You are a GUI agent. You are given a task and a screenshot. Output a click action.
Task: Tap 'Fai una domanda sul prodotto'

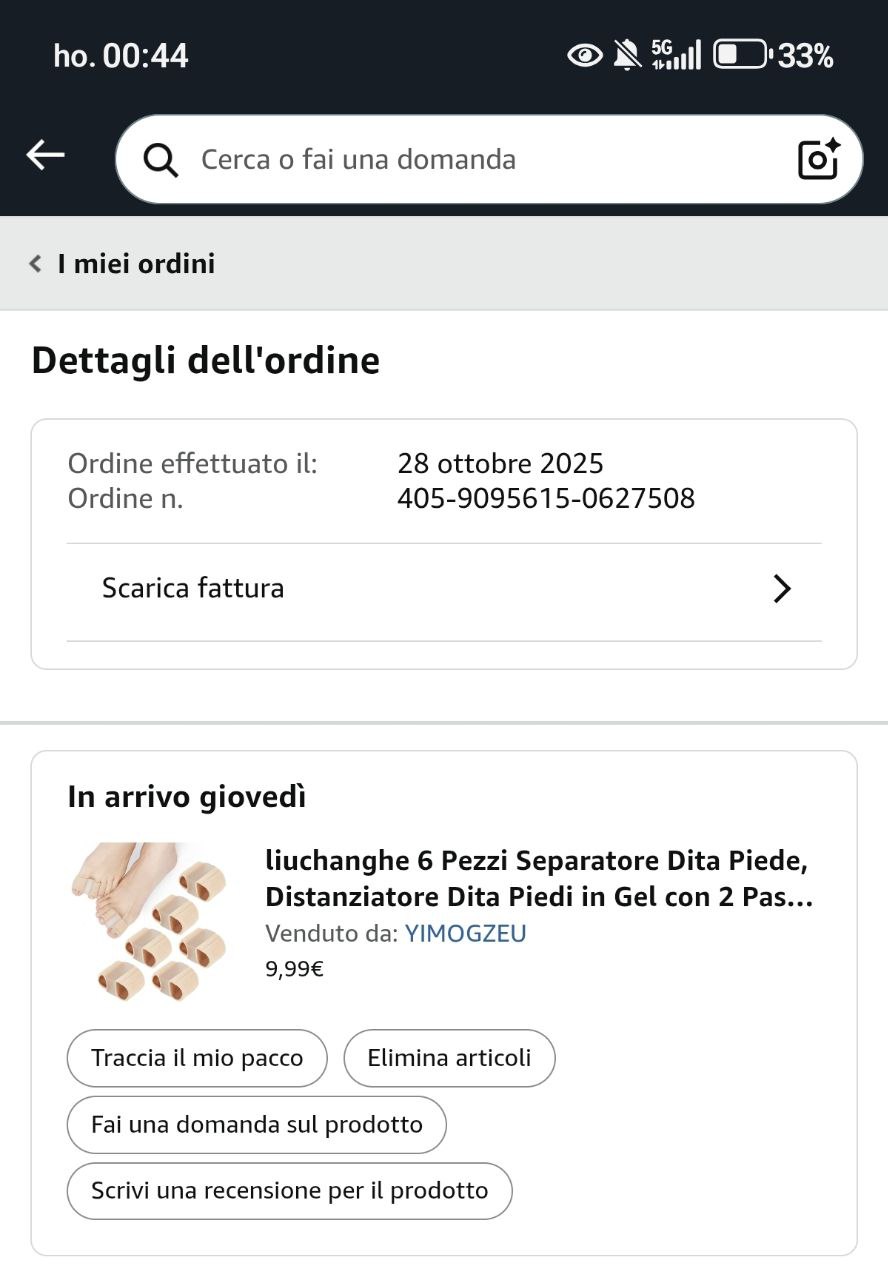256,1125
